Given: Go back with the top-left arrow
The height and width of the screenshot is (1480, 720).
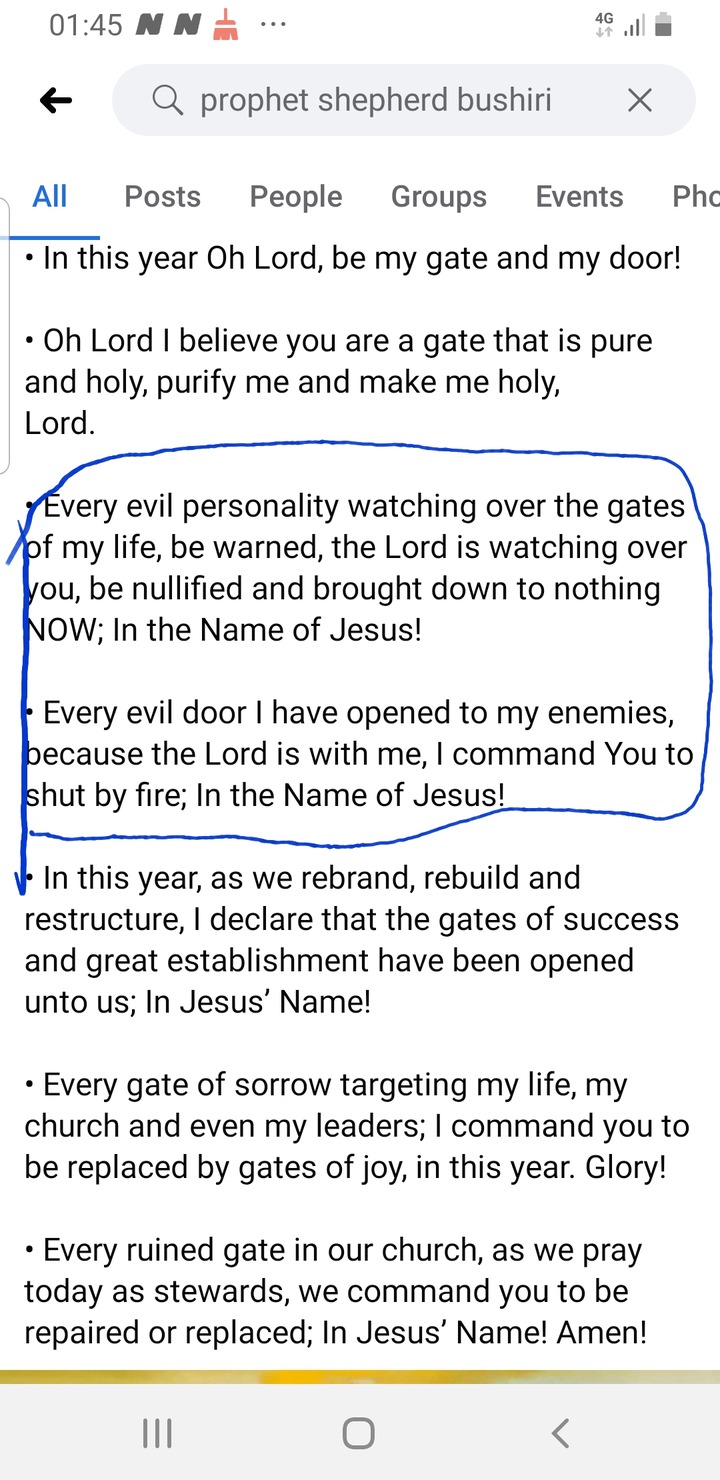Looking at the screenshot, I should pyautogui.click(x=56, y=100).
